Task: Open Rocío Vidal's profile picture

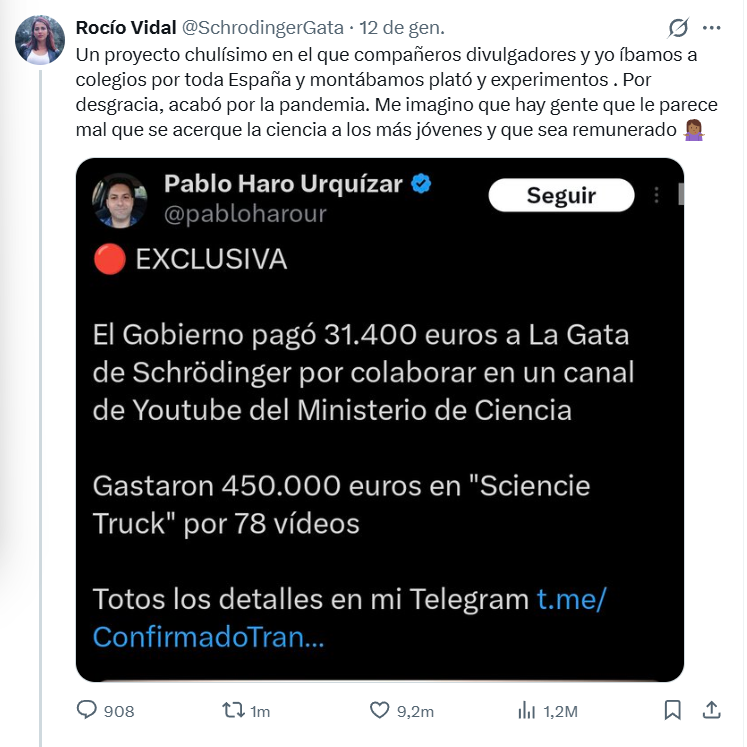Action: point(40,40)
